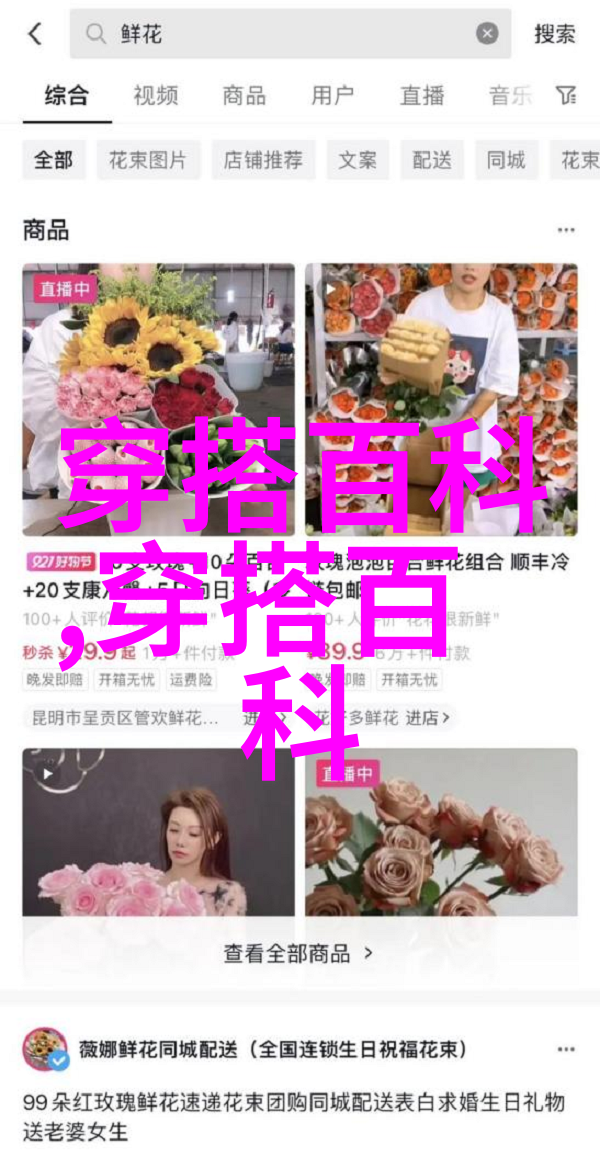Screen dimensions: 600x1168
Task: Go back using the back arrow
Action: pyautogui.click(x=35, y=34)
